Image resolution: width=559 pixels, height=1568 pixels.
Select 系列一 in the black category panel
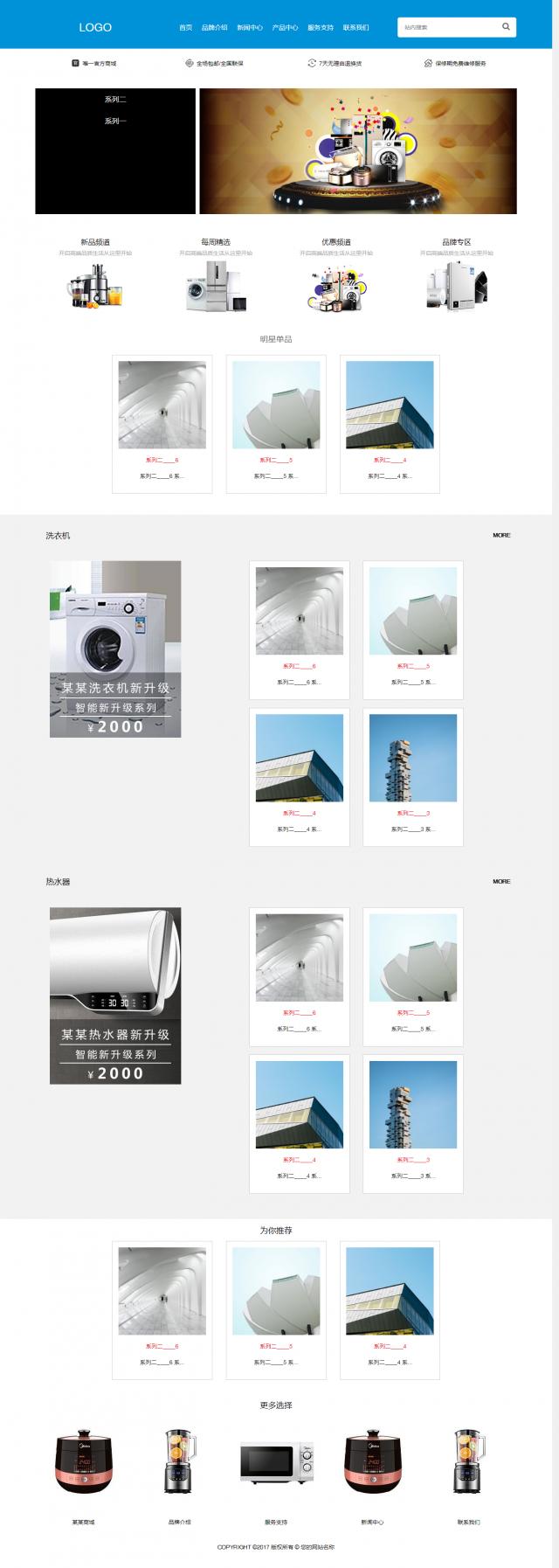tap(115, 121)
